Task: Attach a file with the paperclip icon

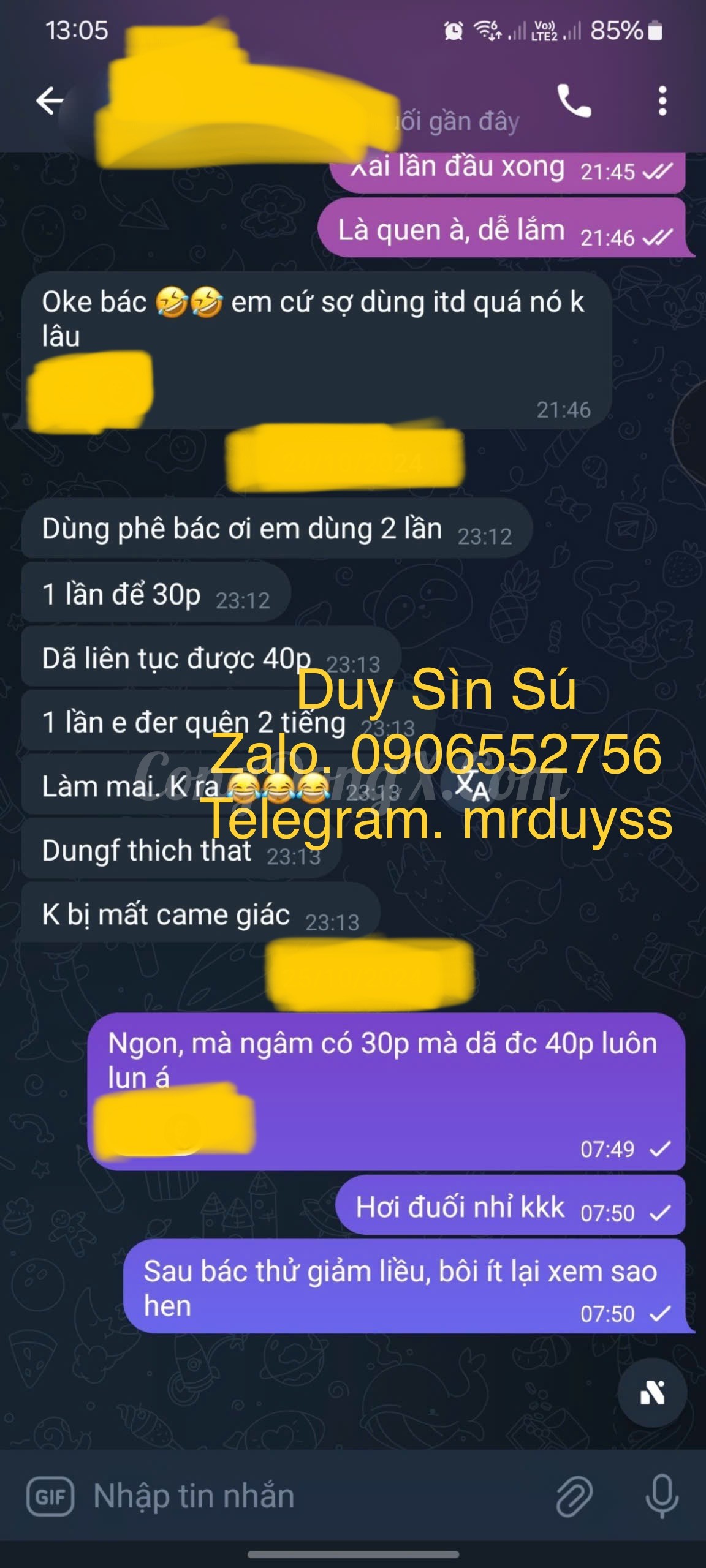Action: pyautogui.click(x=574, y=1497)
